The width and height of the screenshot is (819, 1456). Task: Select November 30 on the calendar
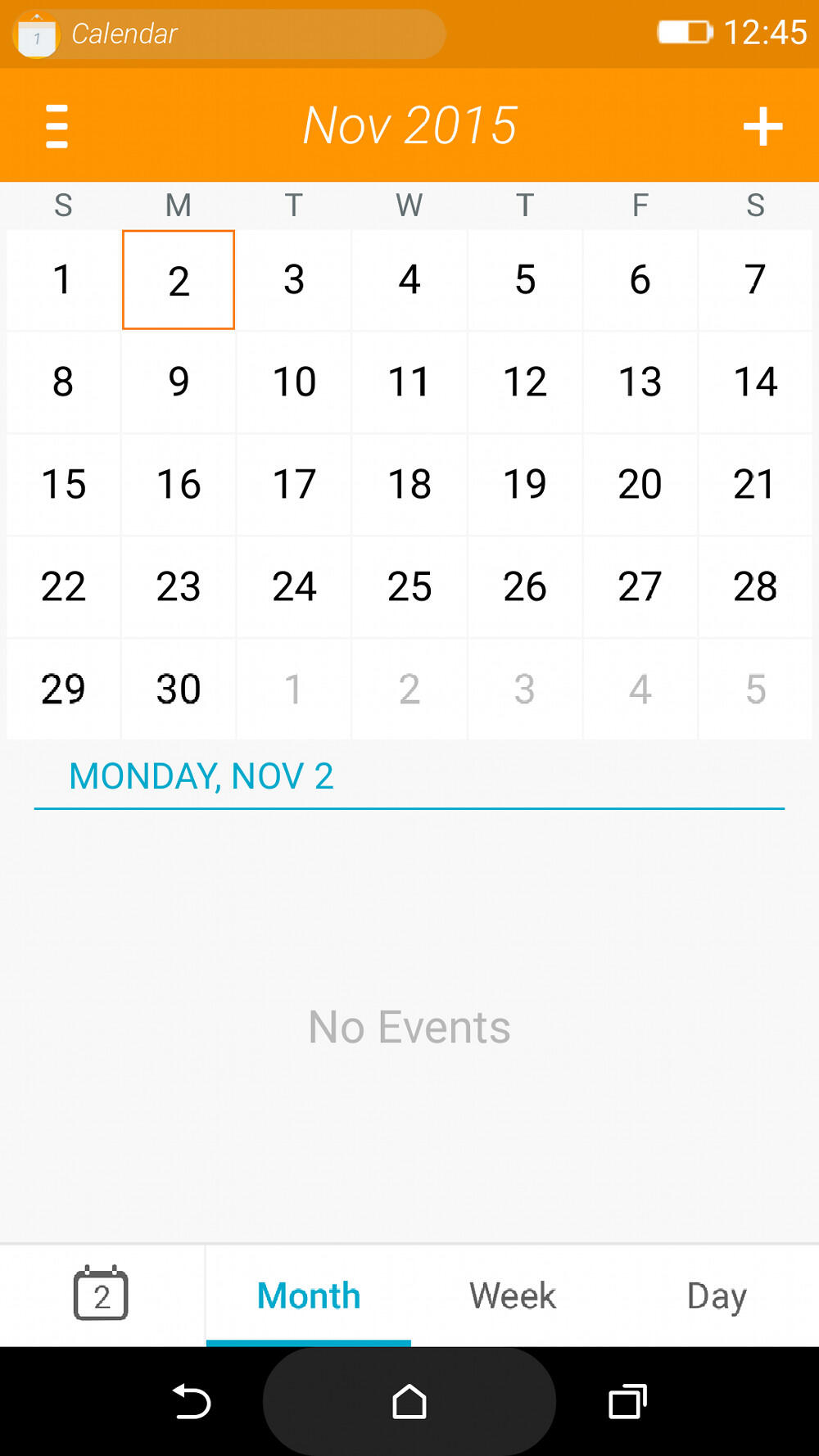click(179, 689)
